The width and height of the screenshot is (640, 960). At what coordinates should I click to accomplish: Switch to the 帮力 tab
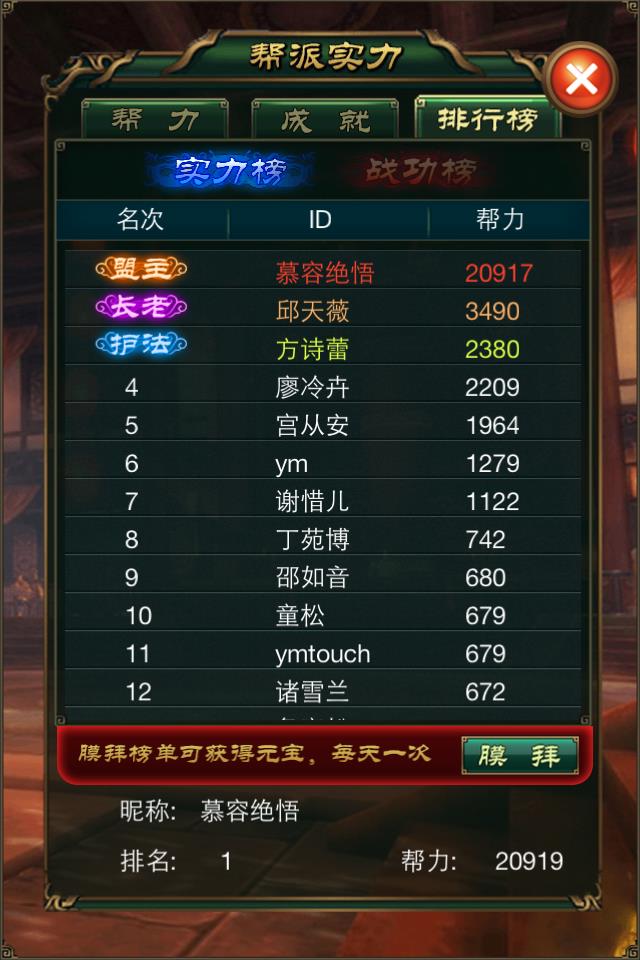pyautogui.click(x=155, y=121)
